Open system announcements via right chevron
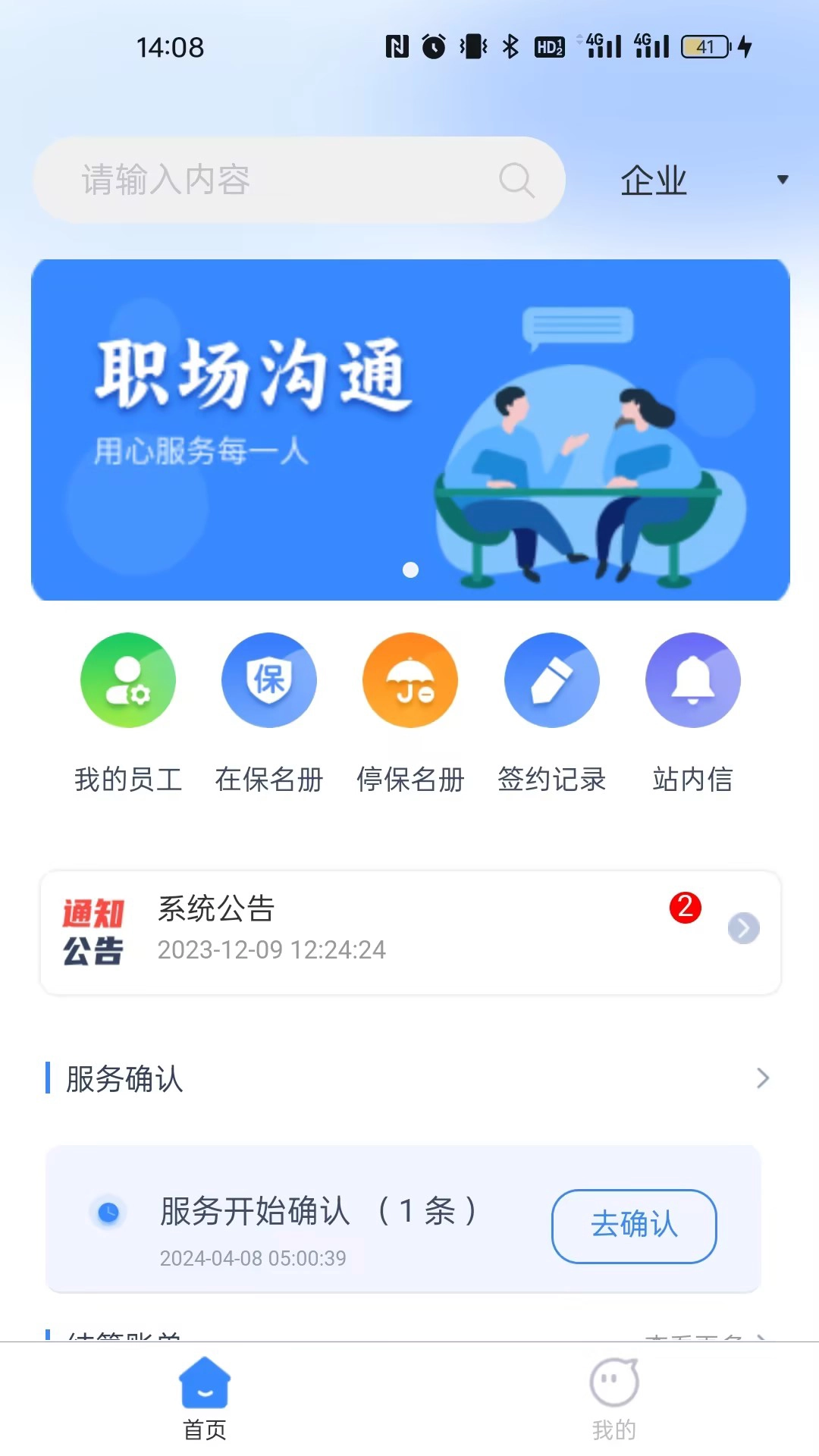Viewport: 819px width, 1456px height. click(743, 929)
